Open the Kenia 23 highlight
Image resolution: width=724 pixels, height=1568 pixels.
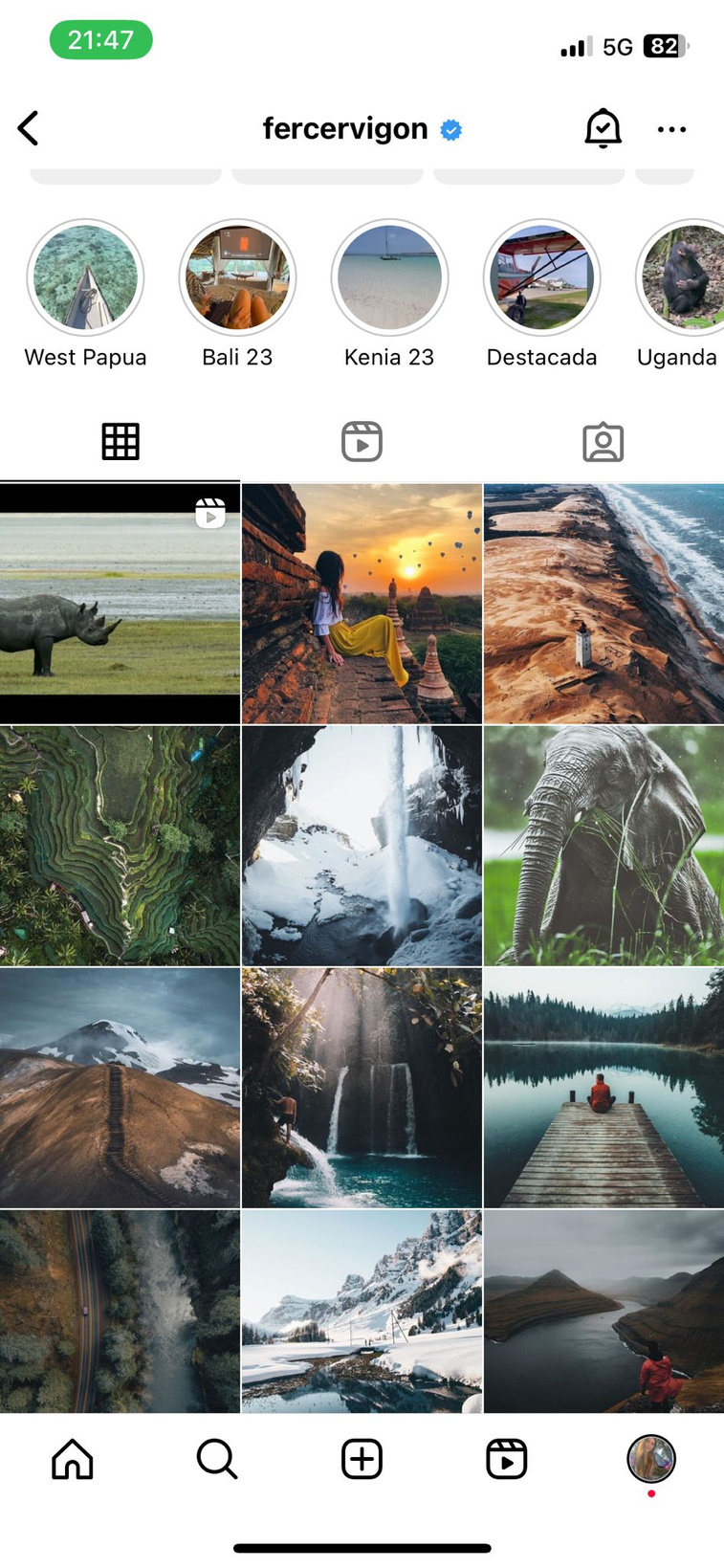click(389, 277)
